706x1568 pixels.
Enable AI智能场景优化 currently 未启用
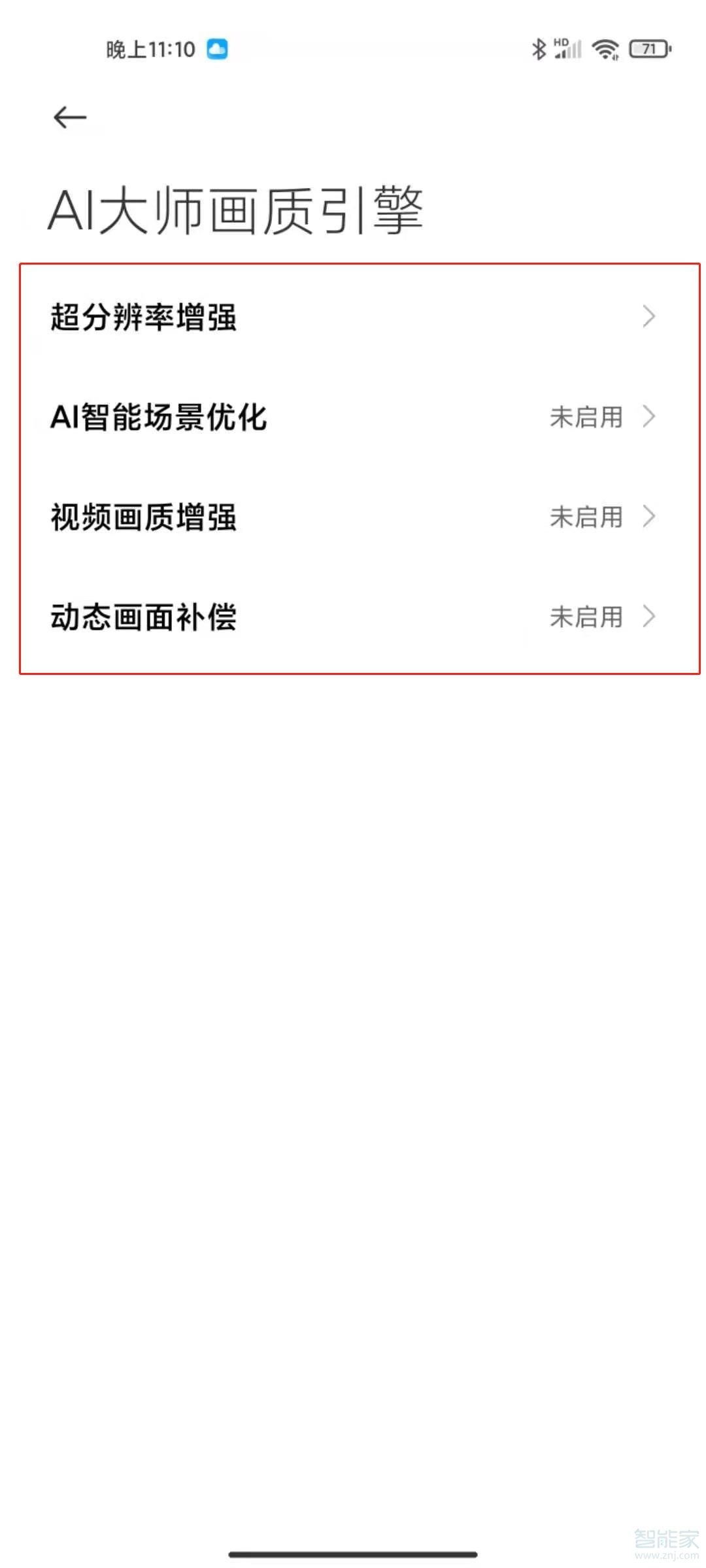584,418
